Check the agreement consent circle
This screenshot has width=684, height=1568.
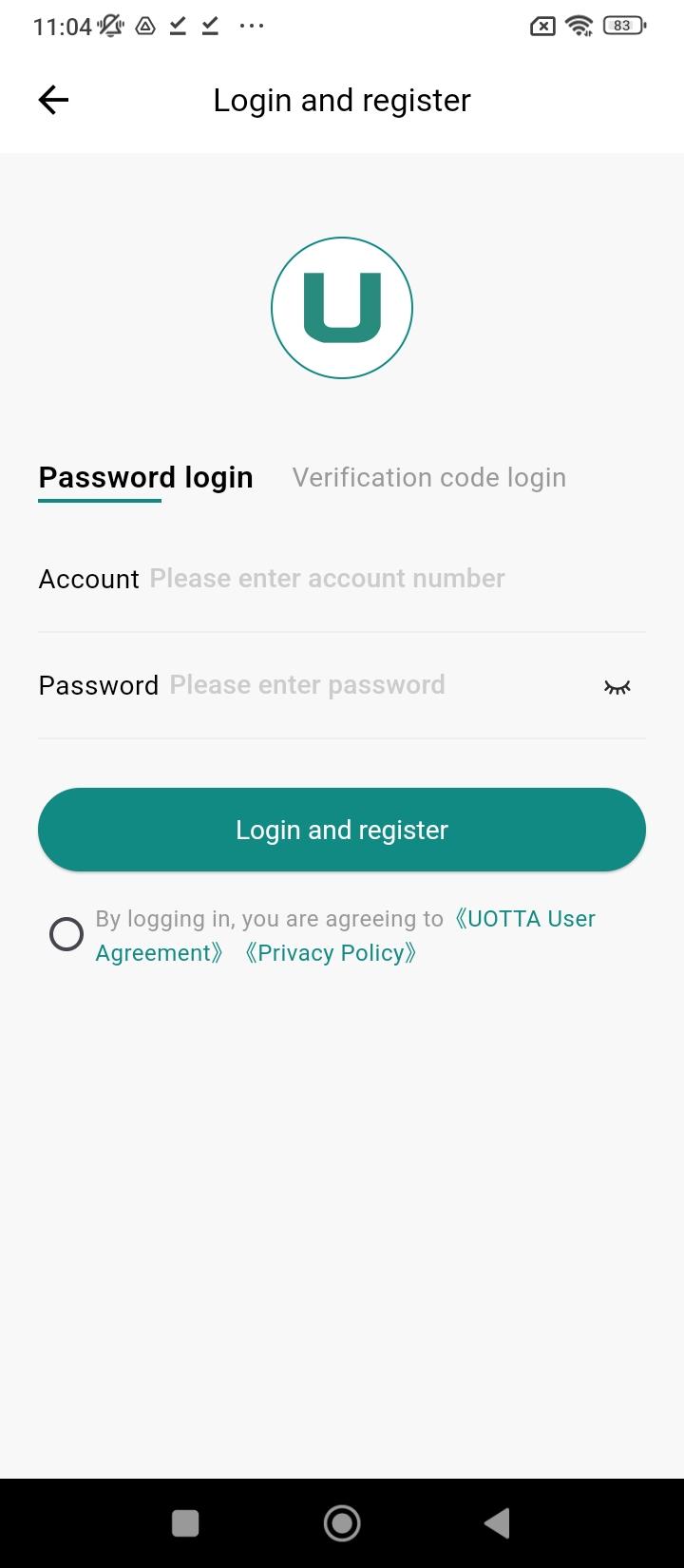[66, 934]
